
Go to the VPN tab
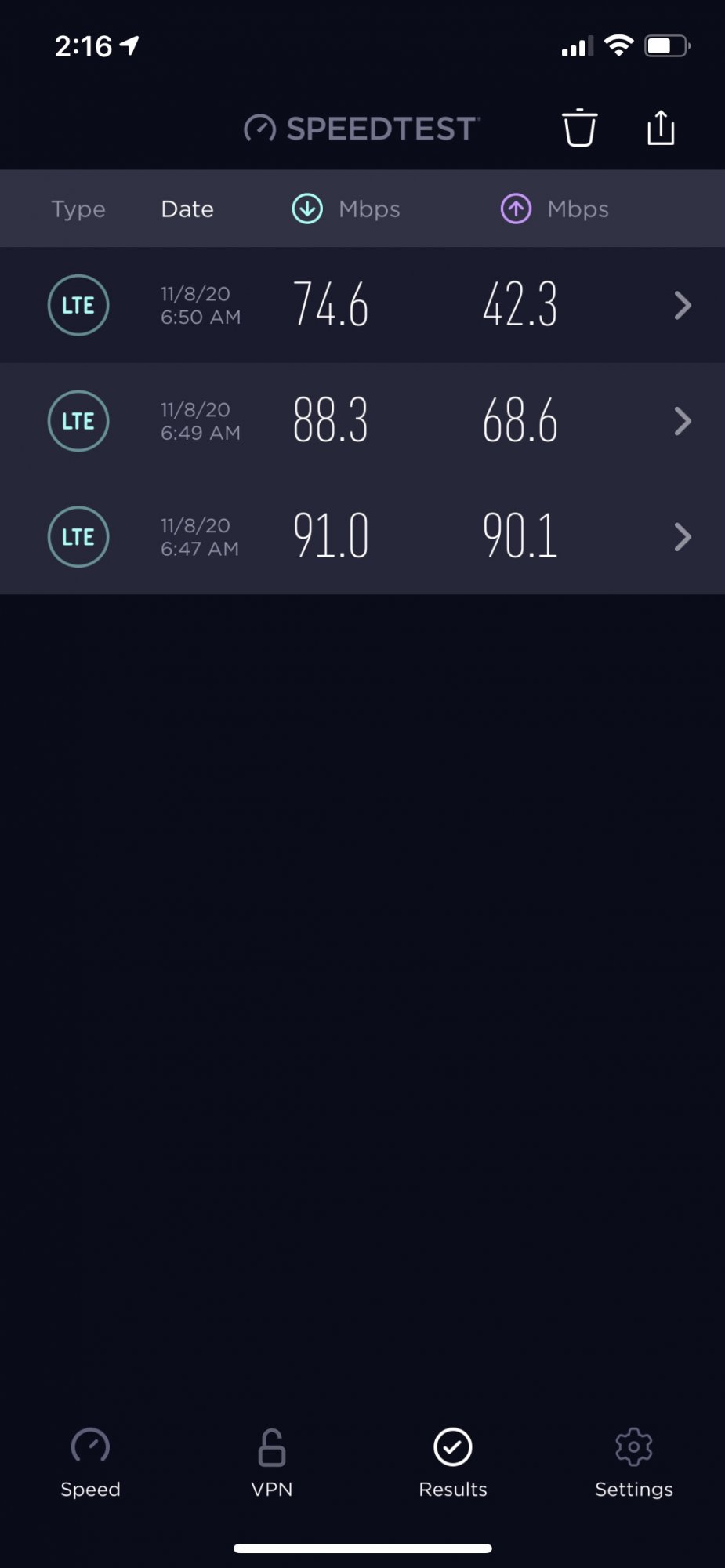coord(272,1463)
